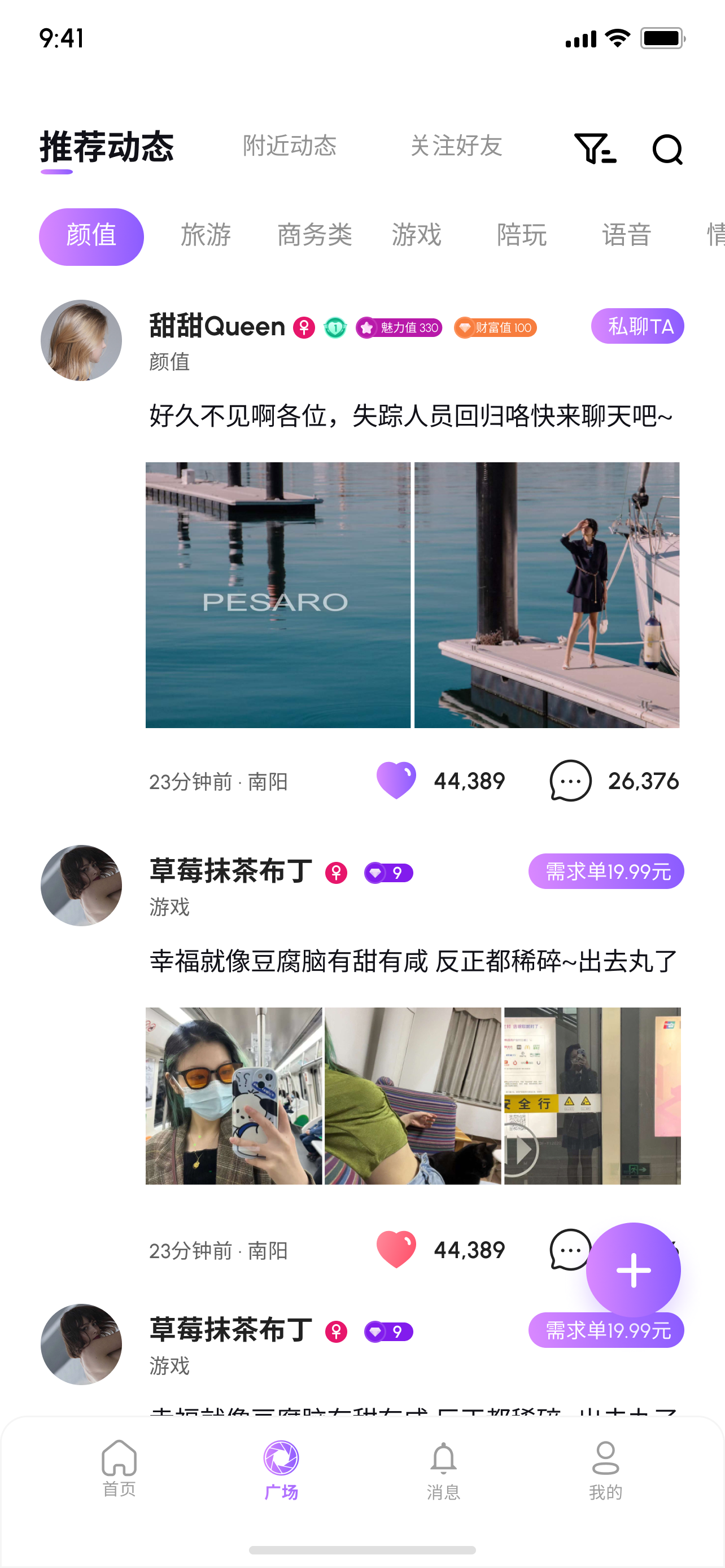Tap 私聊TA on 甜甜Queen's post

tap(637, 326)
